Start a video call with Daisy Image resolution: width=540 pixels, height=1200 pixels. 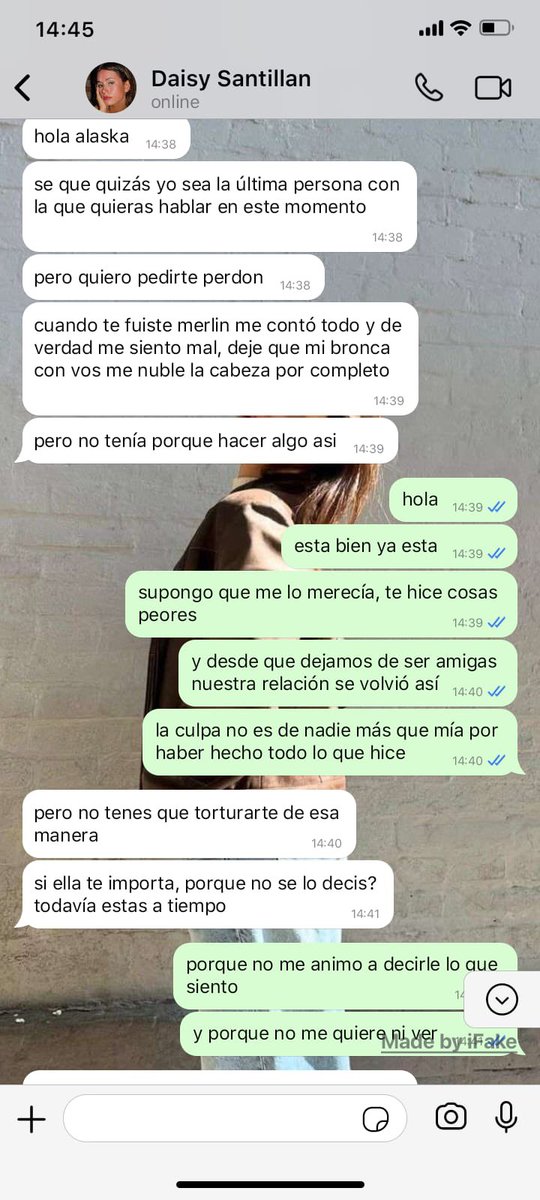(x=493, y=88)
